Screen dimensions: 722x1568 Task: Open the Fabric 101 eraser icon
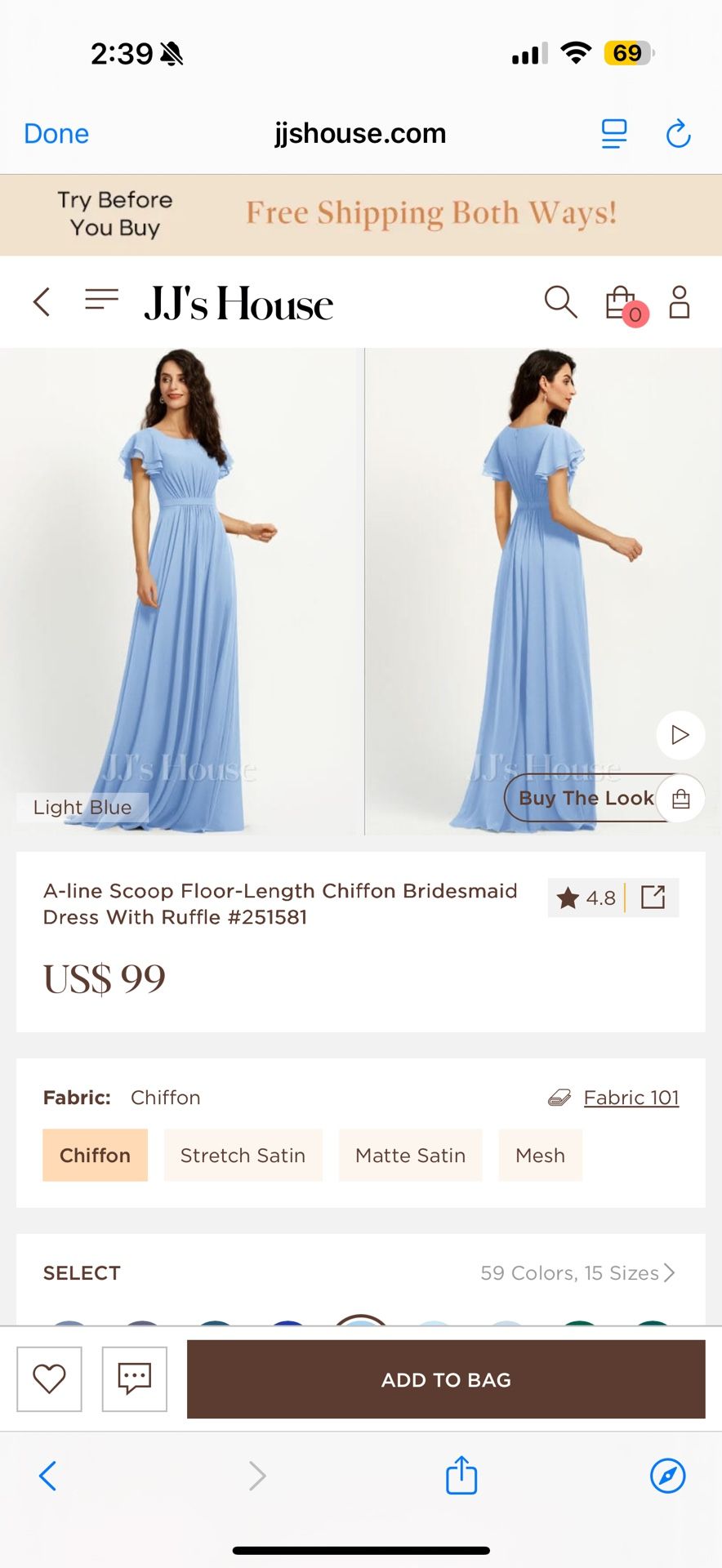pyautogui.click(x=559, y=1098)
